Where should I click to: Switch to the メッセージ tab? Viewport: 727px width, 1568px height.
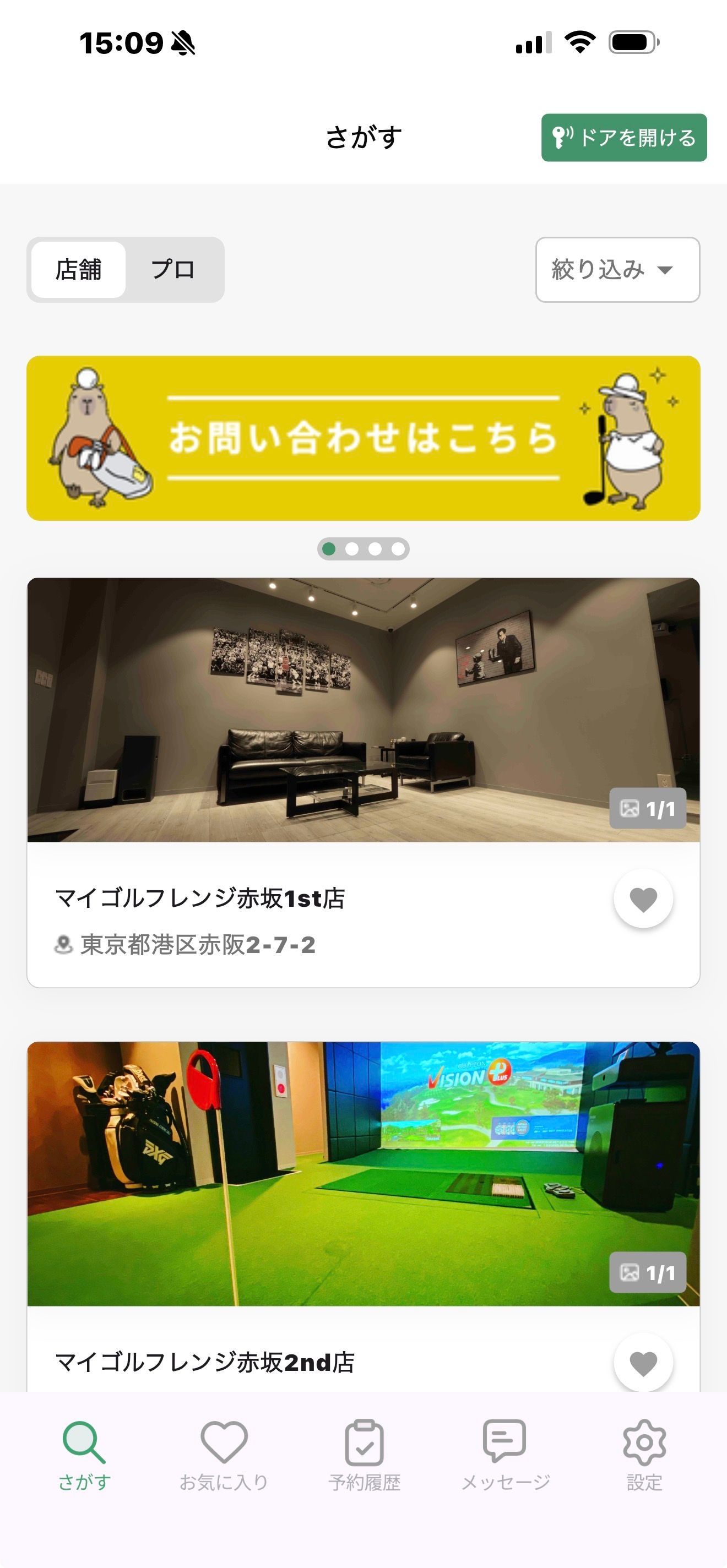click(504, 1455)
